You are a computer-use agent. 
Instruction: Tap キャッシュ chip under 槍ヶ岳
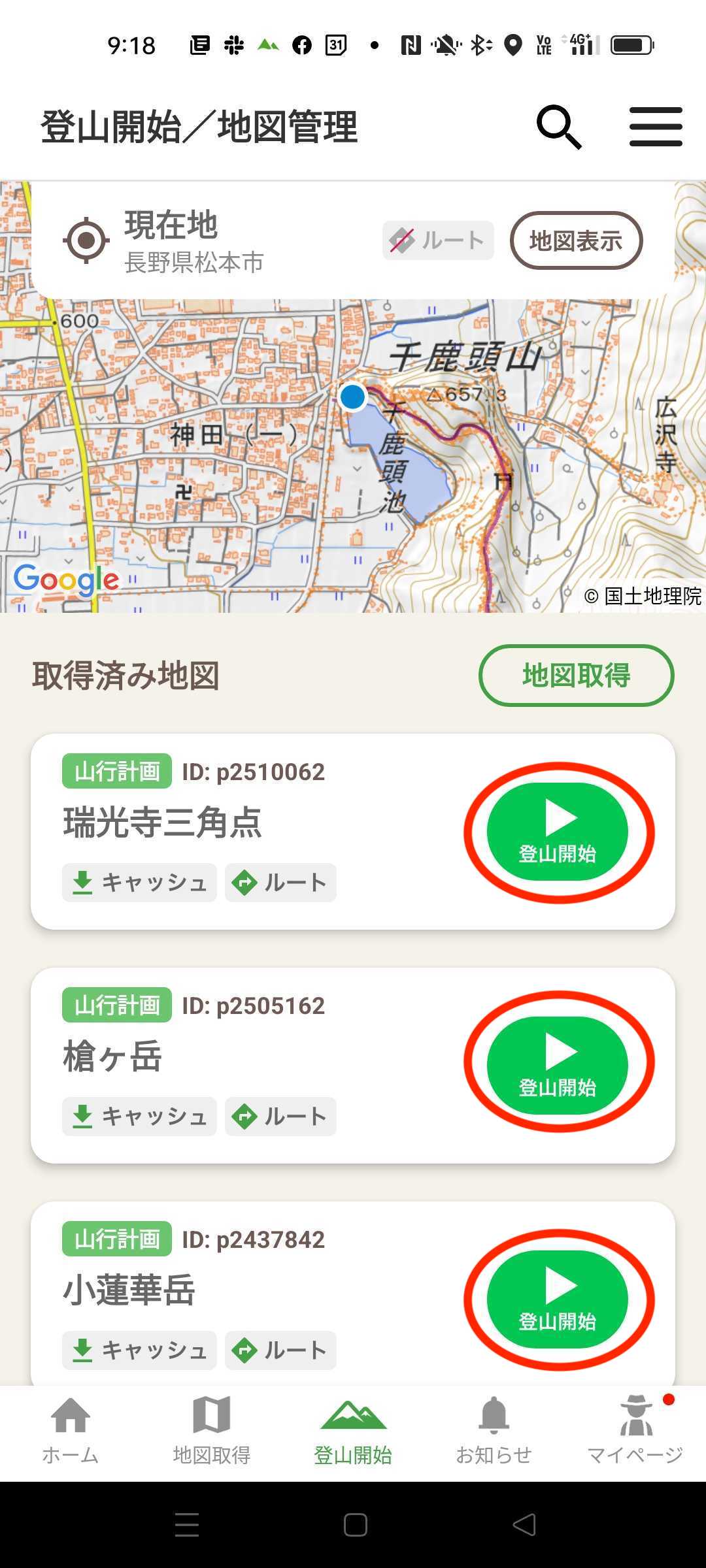pyautogui.click(x=139, y=1117)
